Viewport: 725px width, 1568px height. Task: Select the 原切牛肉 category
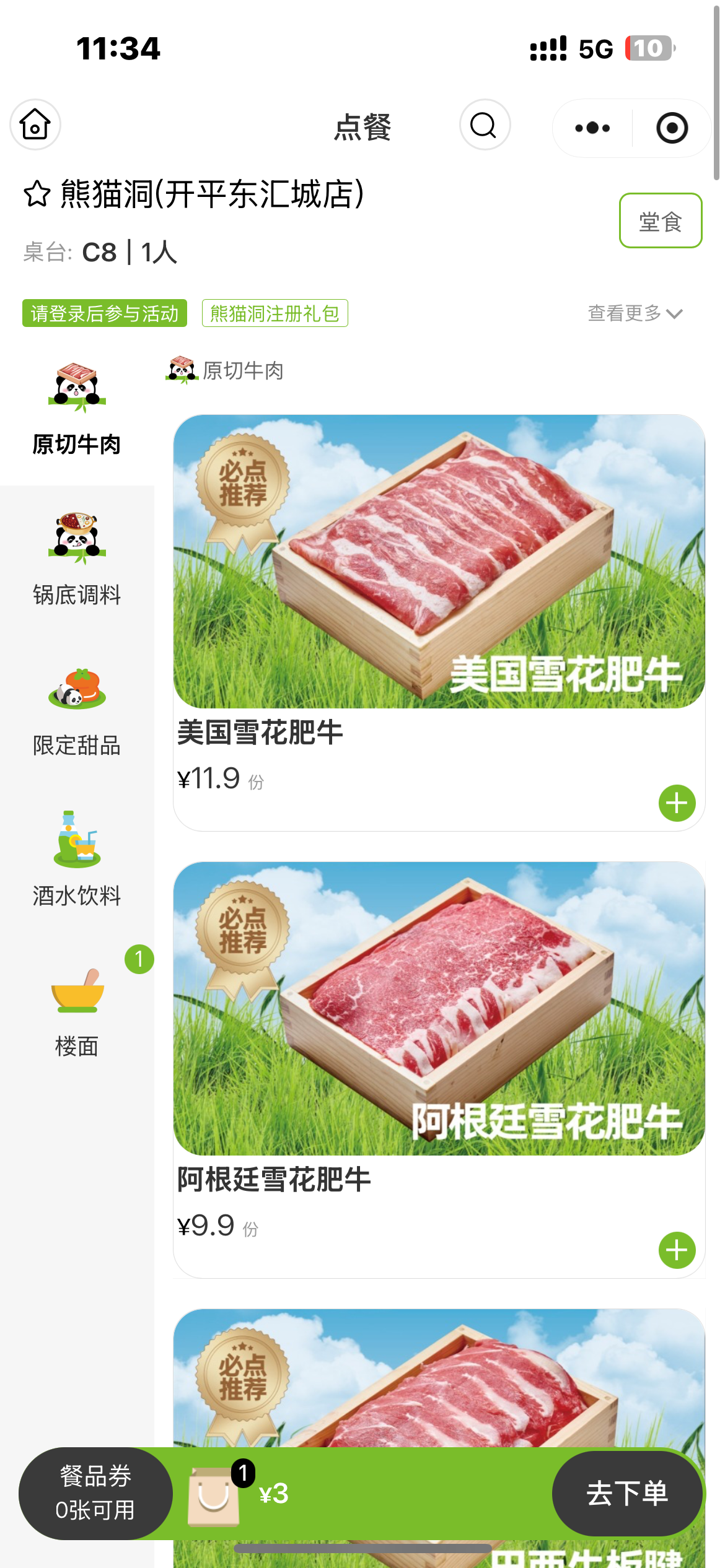tap(77, 410)
